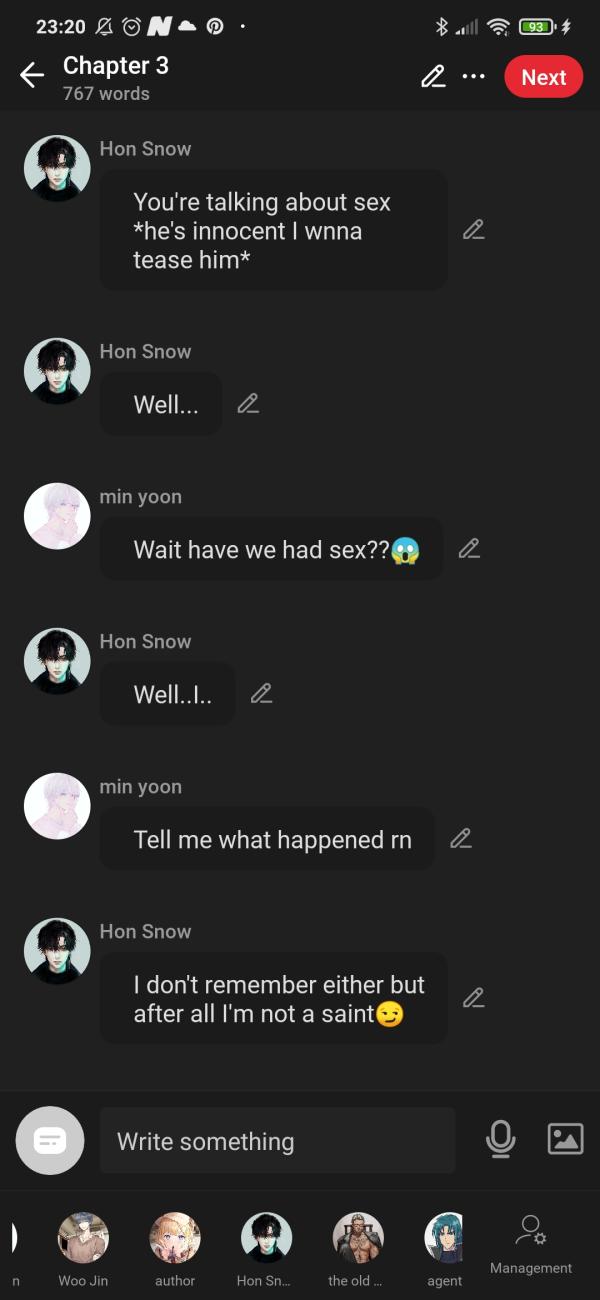Open the three-dot overflow menu
The width and height of the screenshot is (600, 1300).
pyautogui.click(x=473, y=77)
